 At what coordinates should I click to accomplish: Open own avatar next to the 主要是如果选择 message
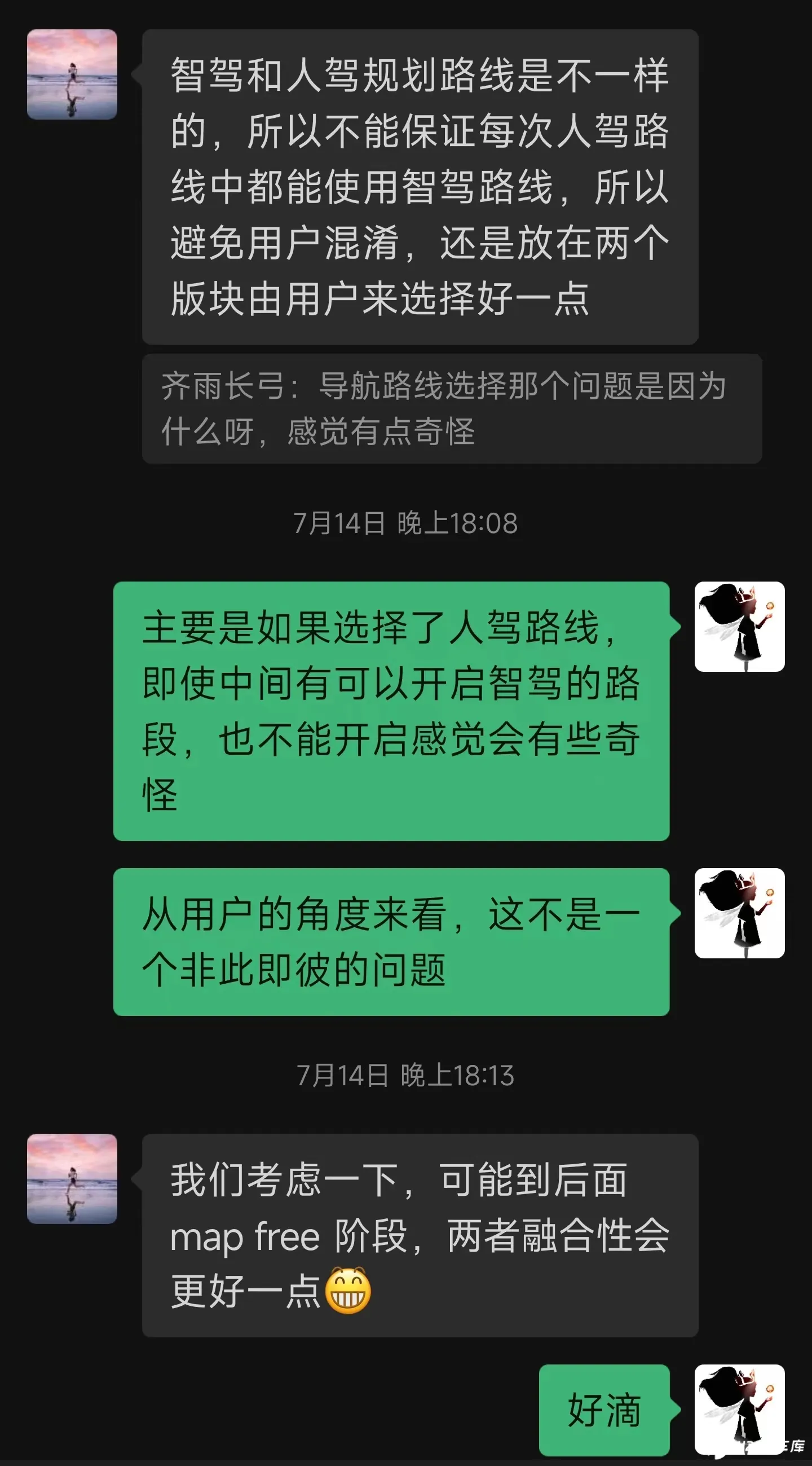pos(739,627)
